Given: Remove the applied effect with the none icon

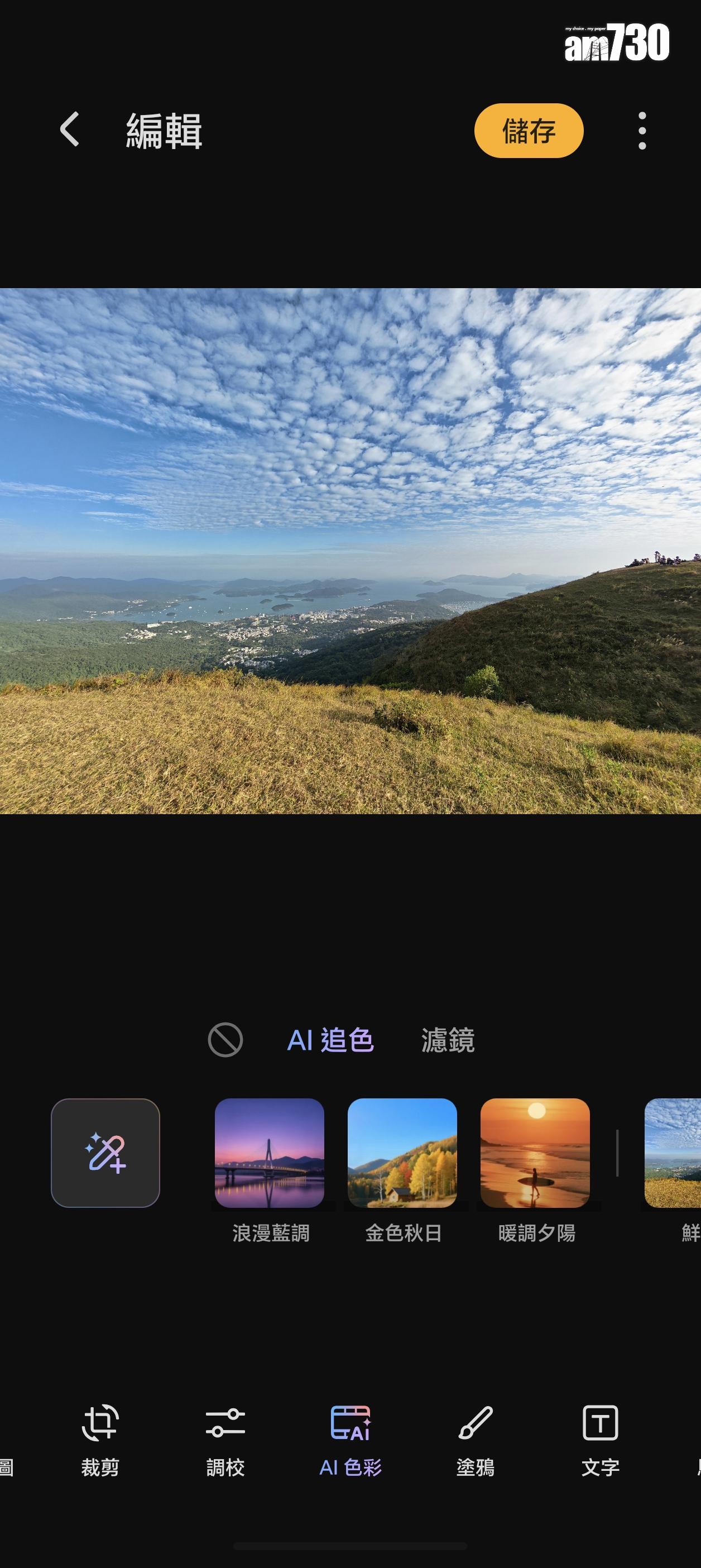Looking at the screenshot, I should pyautogui.click(x=225, y=1039).
